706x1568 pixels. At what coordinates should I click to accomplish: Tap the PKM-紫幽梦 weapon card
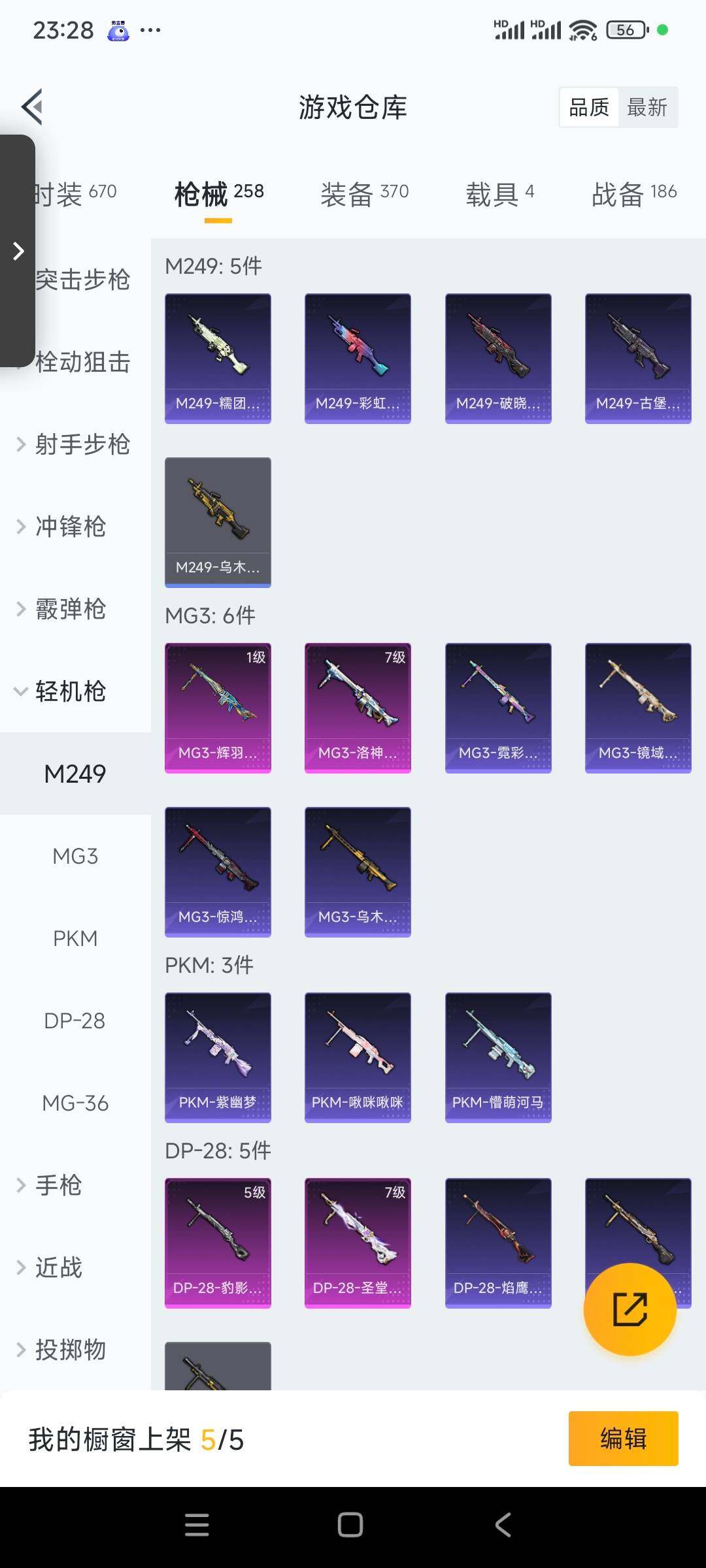pyautogui.click(x=218, y=1057)
